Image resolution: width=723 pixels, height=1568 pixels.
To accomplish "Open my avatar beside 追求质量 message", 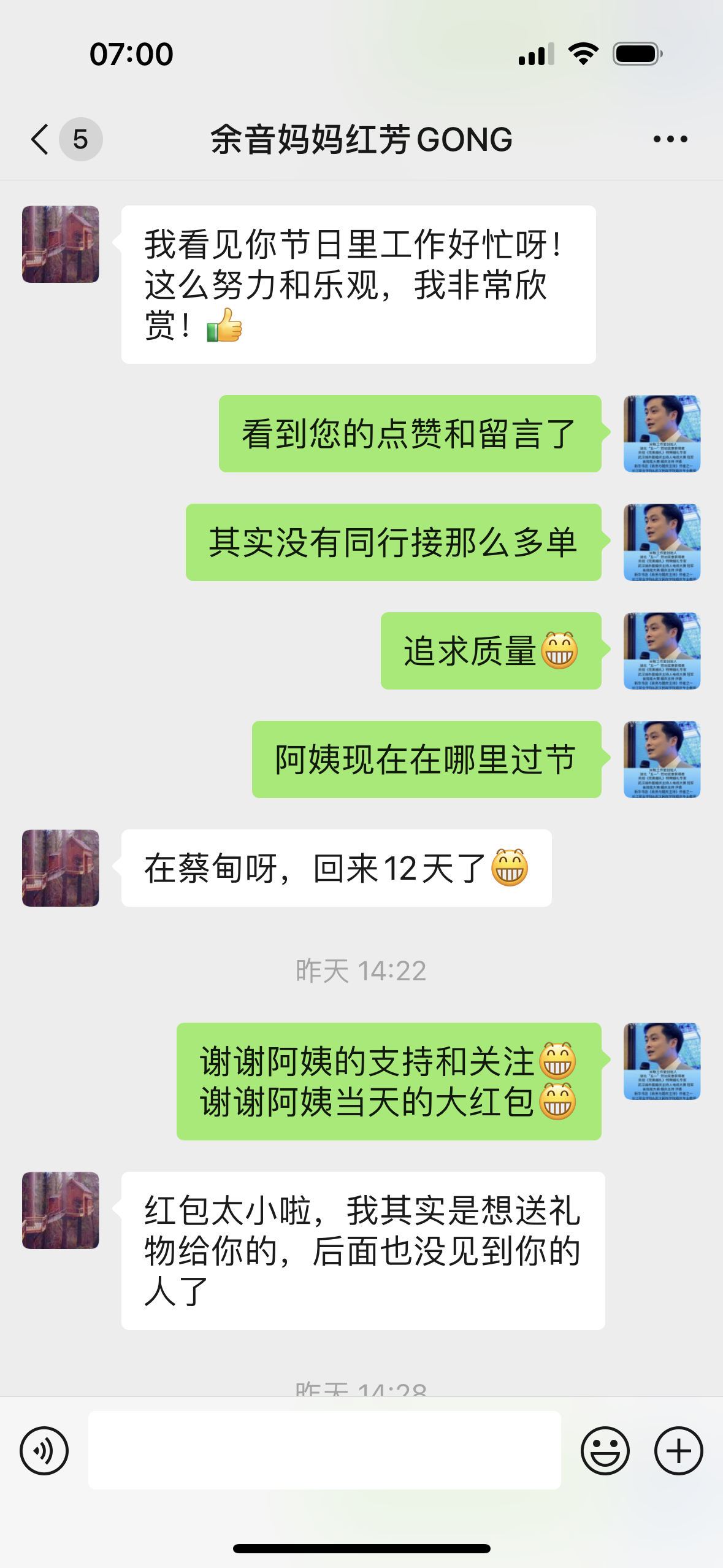I will pyautogui.click(x=662, y=651).
